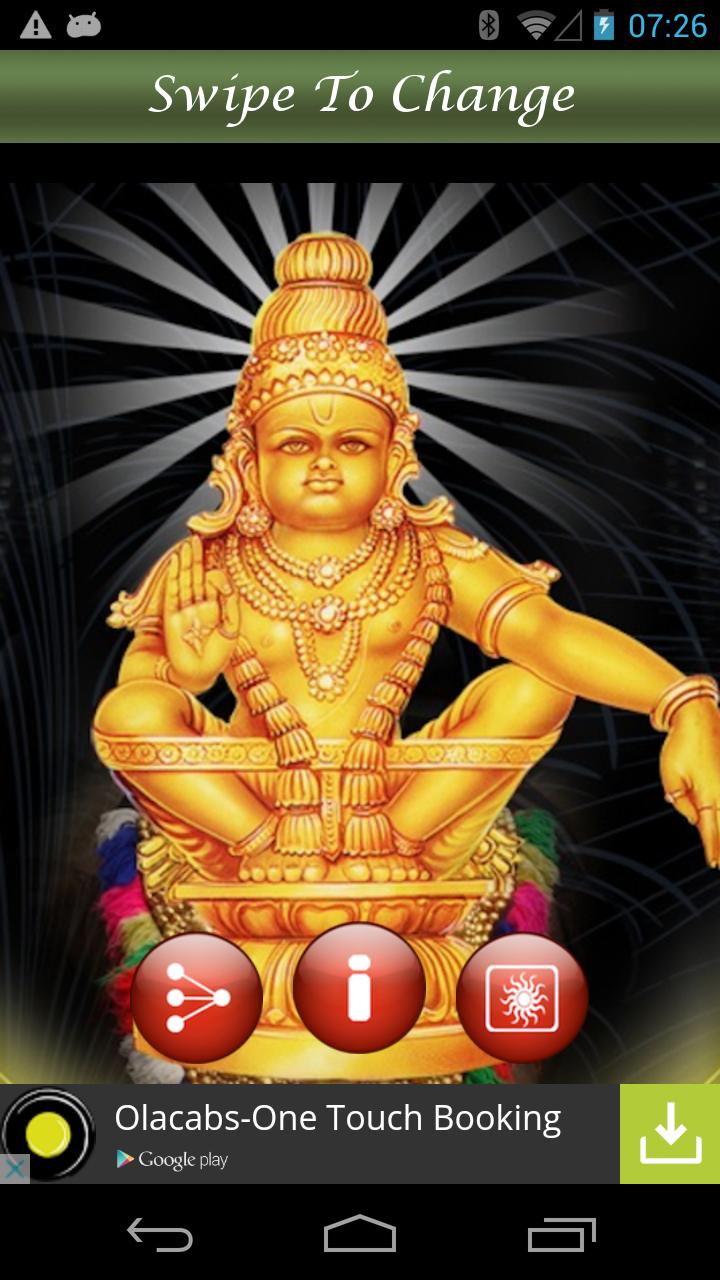Image resolution: width=720 pixels, height=1280 pixels.
Task: Tap the Olacabs circular logo in the ad
Action: [48, 1133]
